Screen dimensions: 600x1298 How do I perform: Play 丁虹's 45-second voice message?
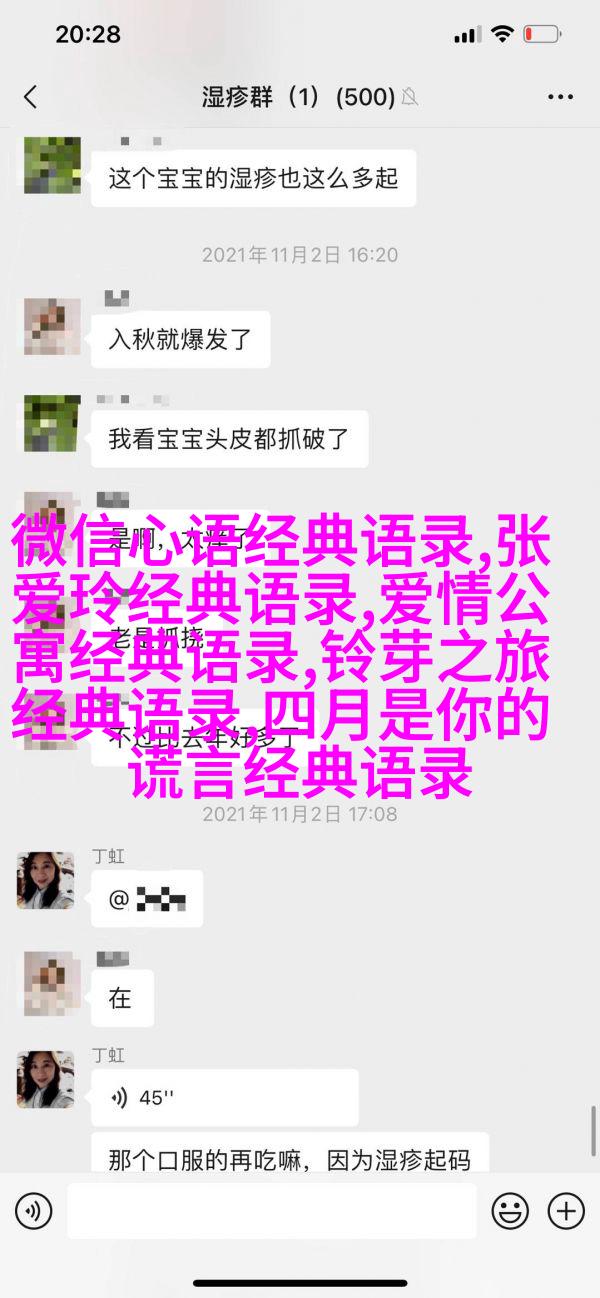225,1098
